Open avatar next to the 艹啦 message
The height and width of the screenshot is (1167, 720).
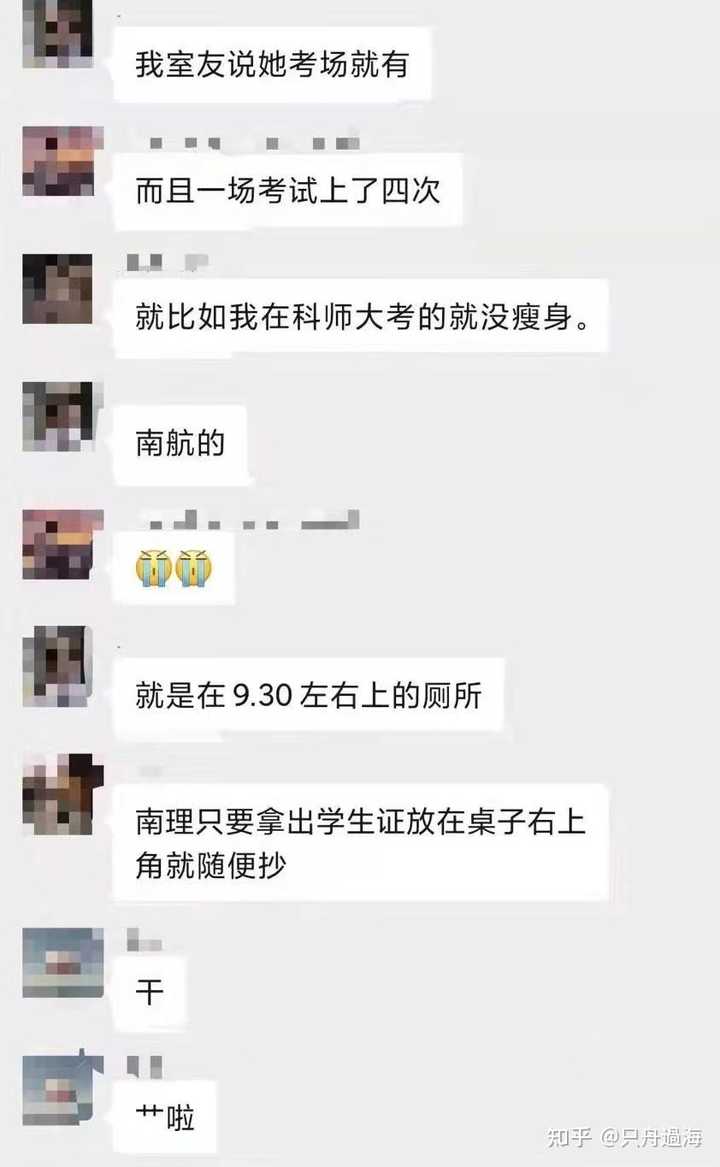click(62, 1089)
